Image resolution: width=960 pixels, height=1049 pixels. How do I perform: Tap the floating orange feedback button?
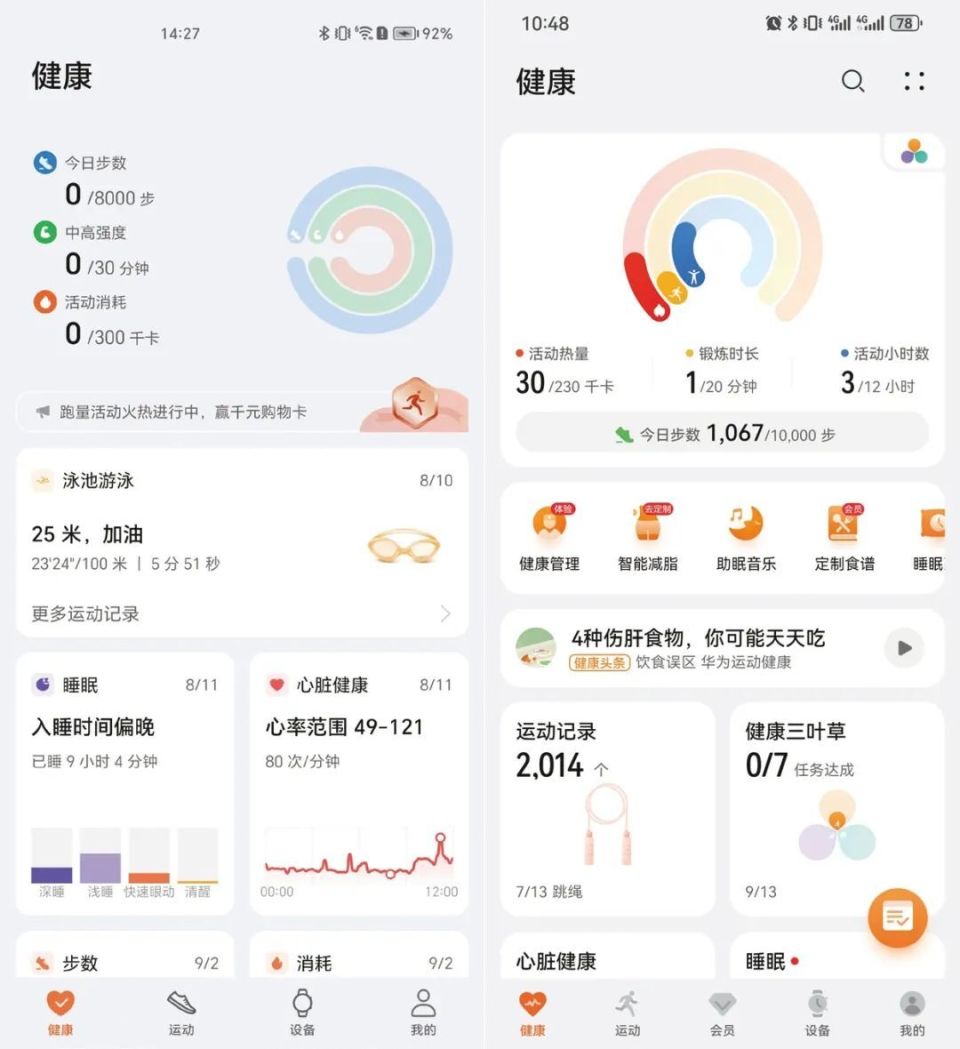[x=897, y=917]
